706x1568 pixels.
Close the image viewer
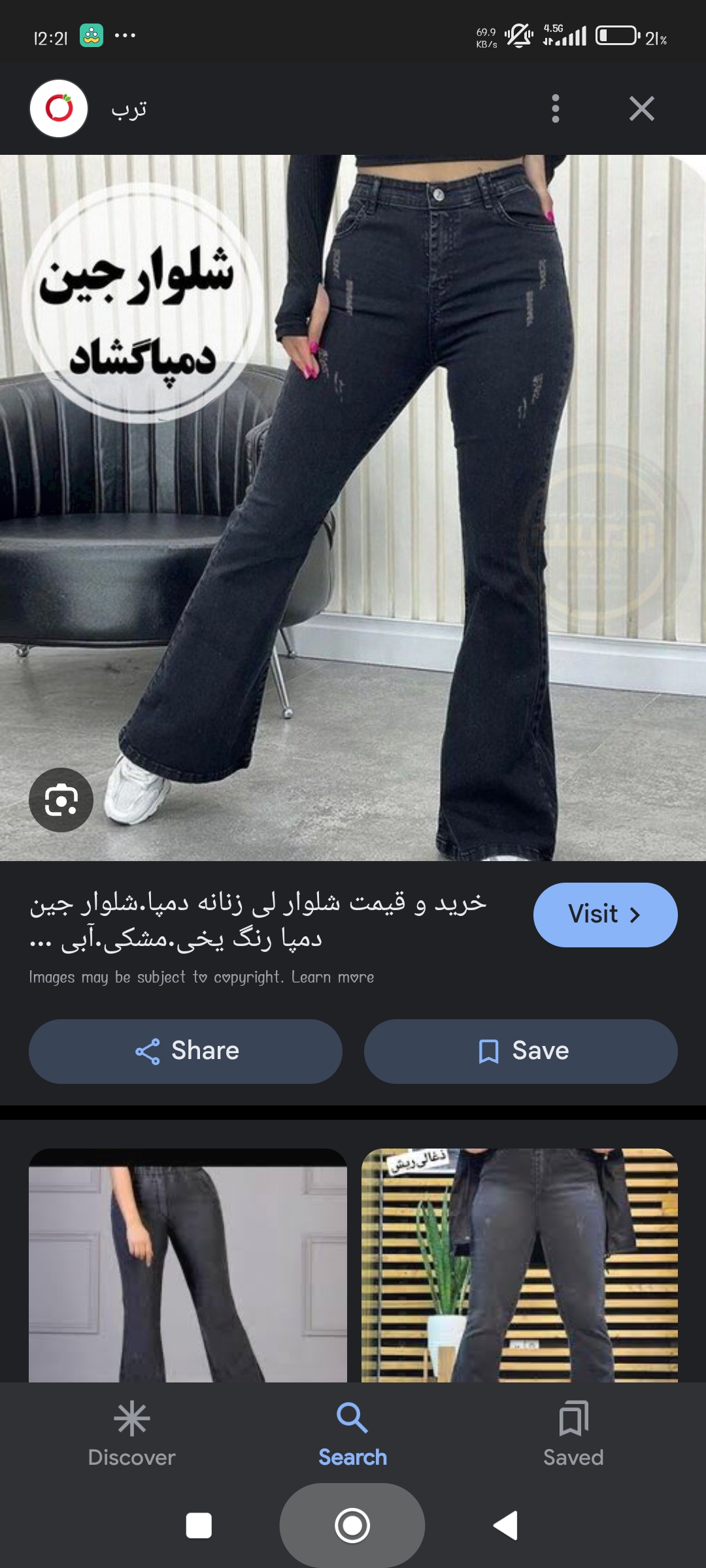pyautogui.click(x=641, y=108)
